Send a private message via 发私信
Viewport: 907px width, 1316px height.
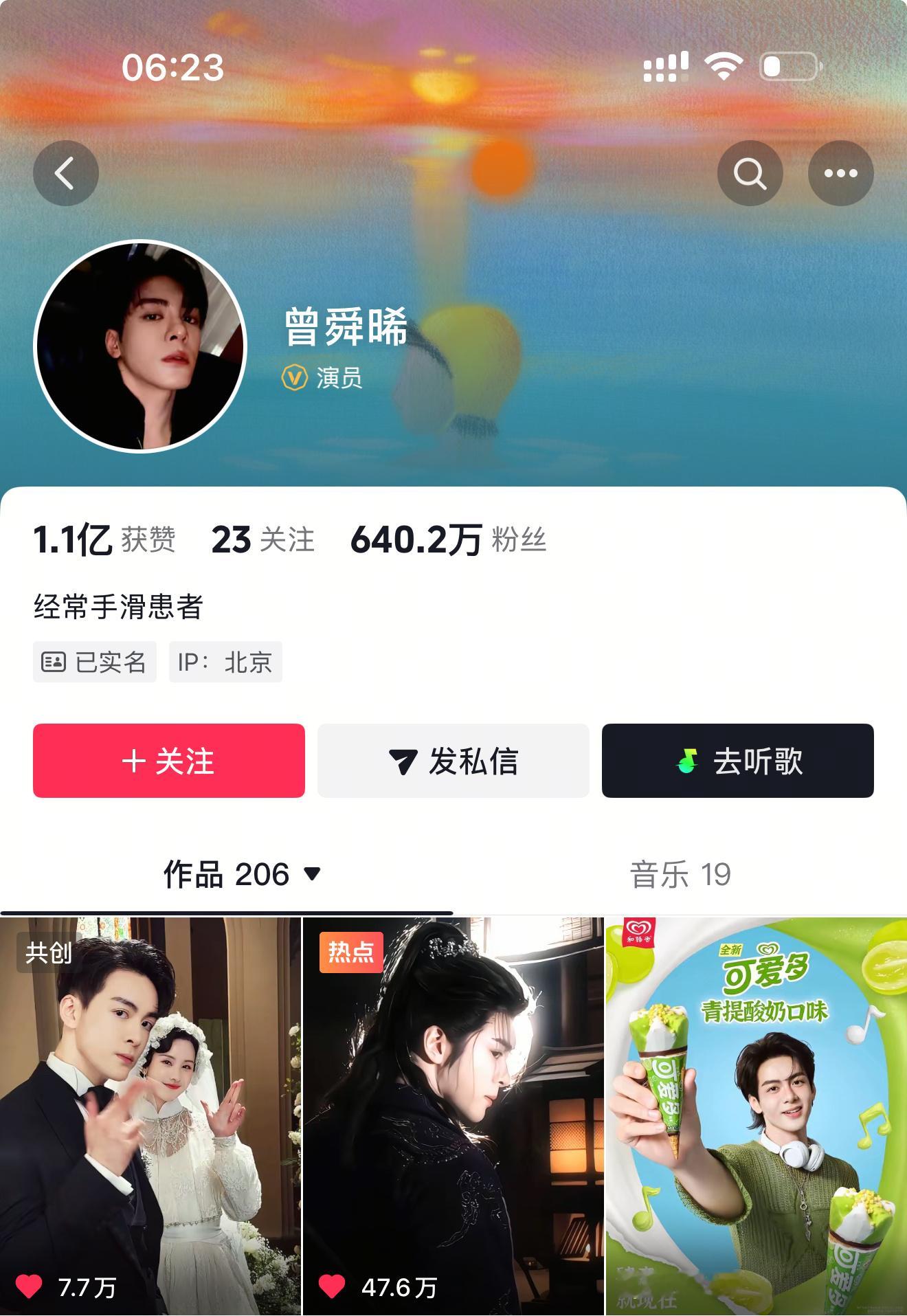pos(453,760)
